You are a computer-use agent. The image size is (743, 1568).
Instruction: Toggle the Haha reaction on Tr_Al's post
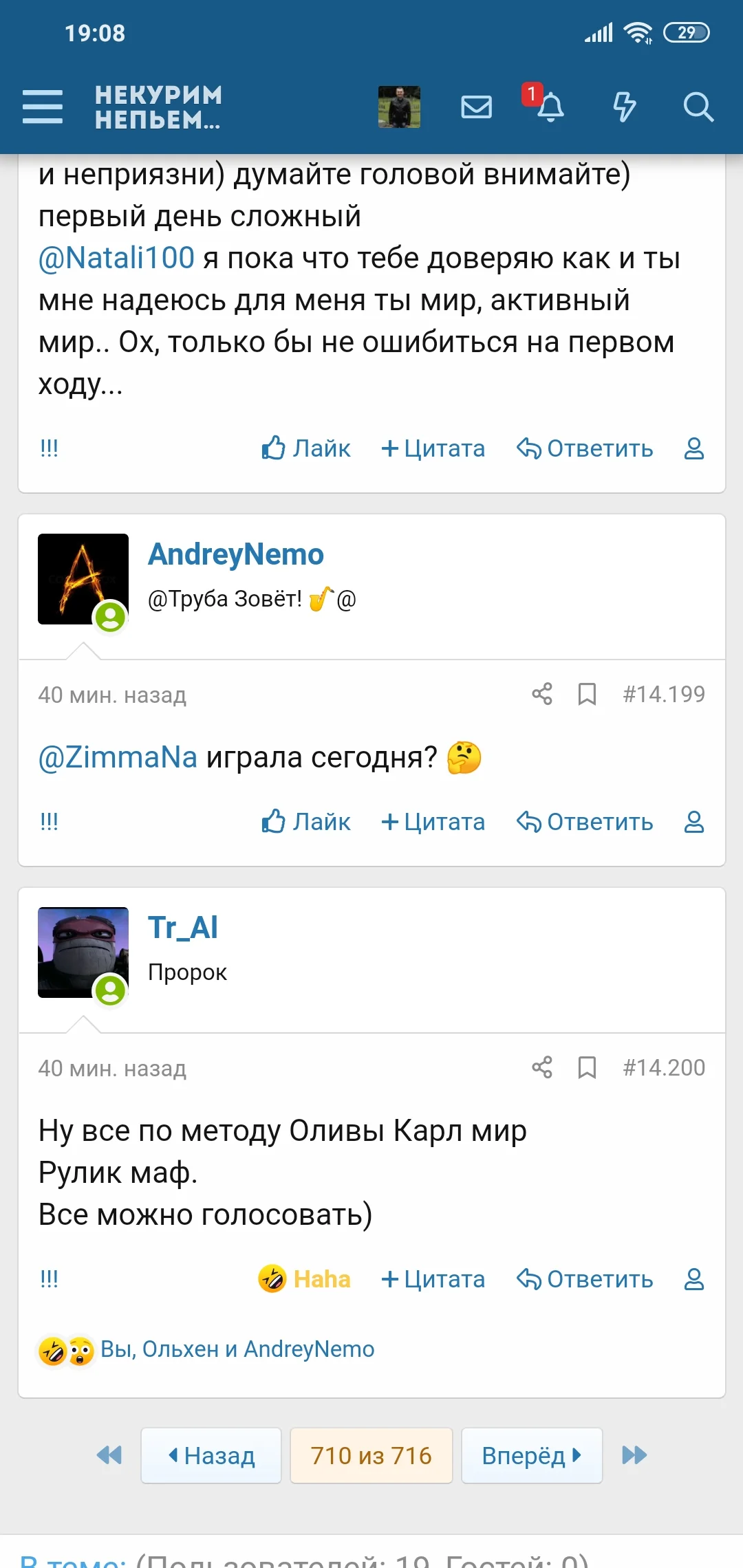tap(303, 1278)
